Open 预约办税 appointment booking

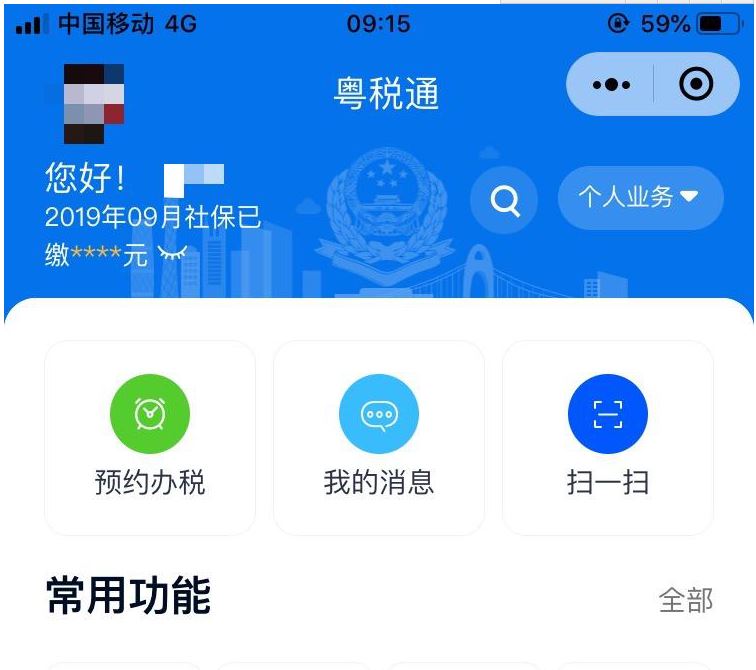[x=150, y=438]
